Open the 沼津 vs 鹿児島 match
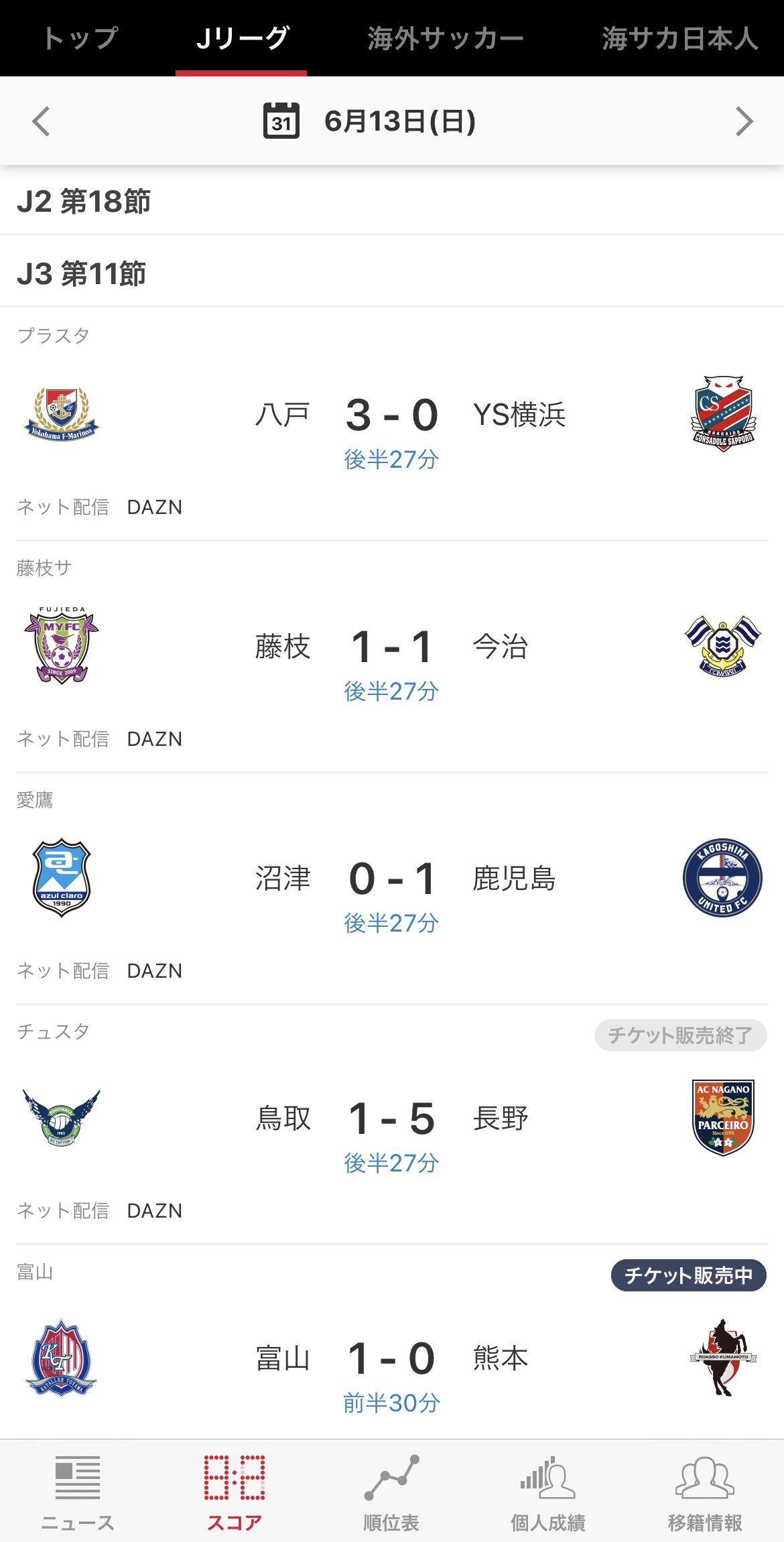This screenshot has width=784, height=1542. [392, 879]
